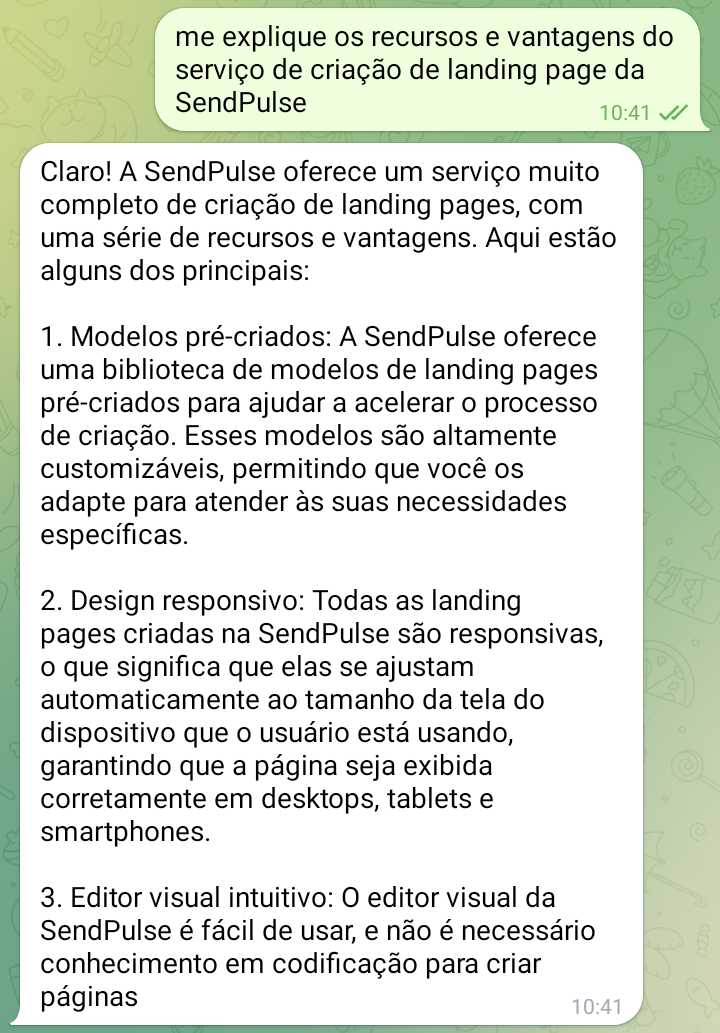Tap the sent message about SendPulse landing pages
This screenshot has height=1033, width=720.
425,70
